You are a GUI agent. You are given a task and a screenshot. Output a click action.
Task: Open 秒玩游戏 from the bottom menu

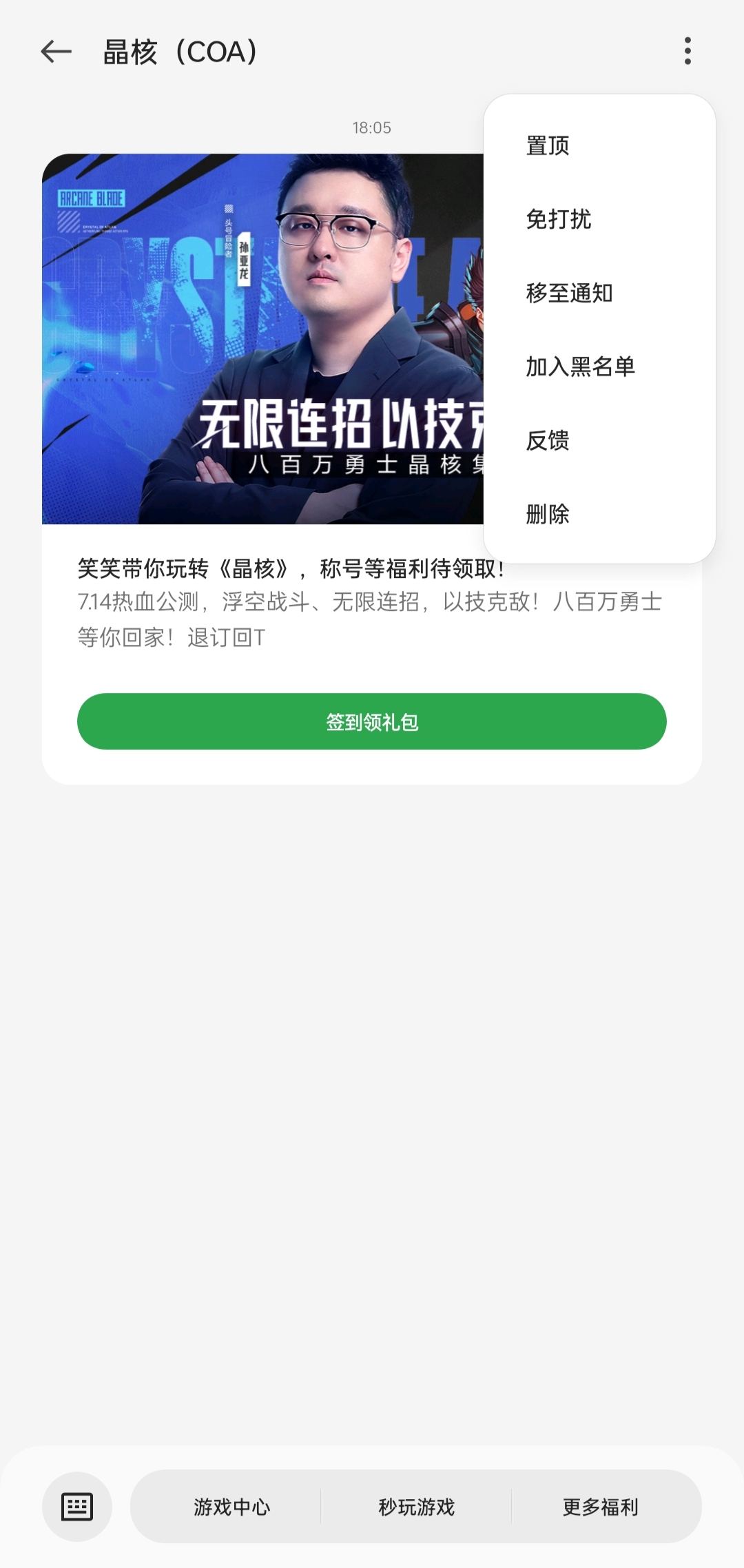[416, 1507]
